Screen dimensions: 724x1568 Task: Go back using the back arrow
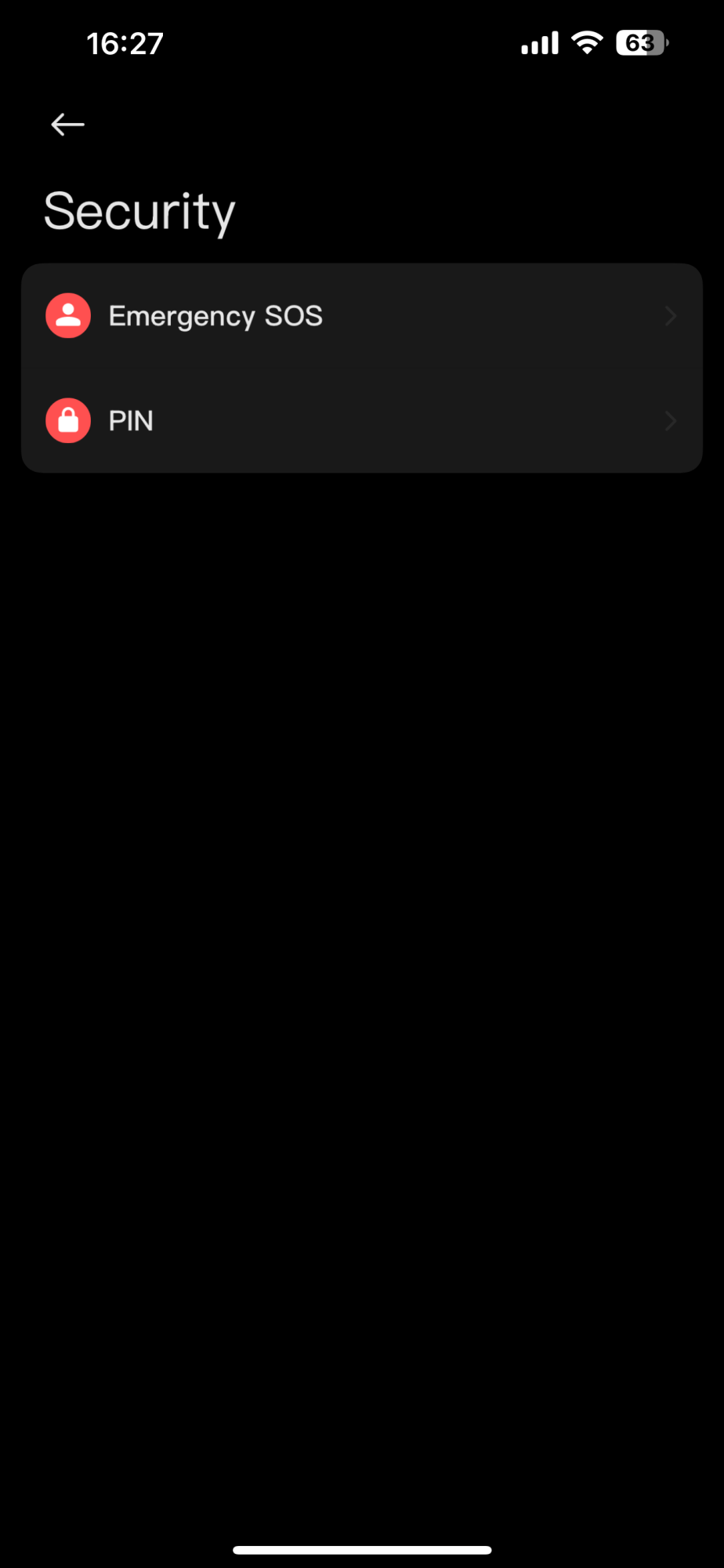67,125
